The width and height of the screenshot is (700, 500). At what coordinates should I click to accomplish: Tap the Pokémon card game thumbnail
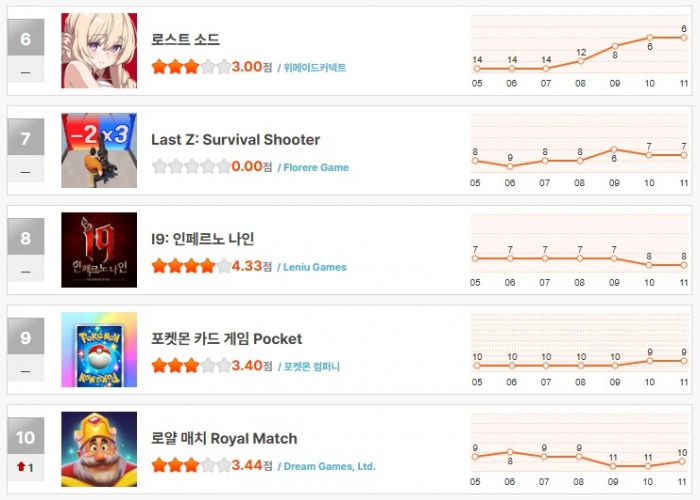point(99,349)
